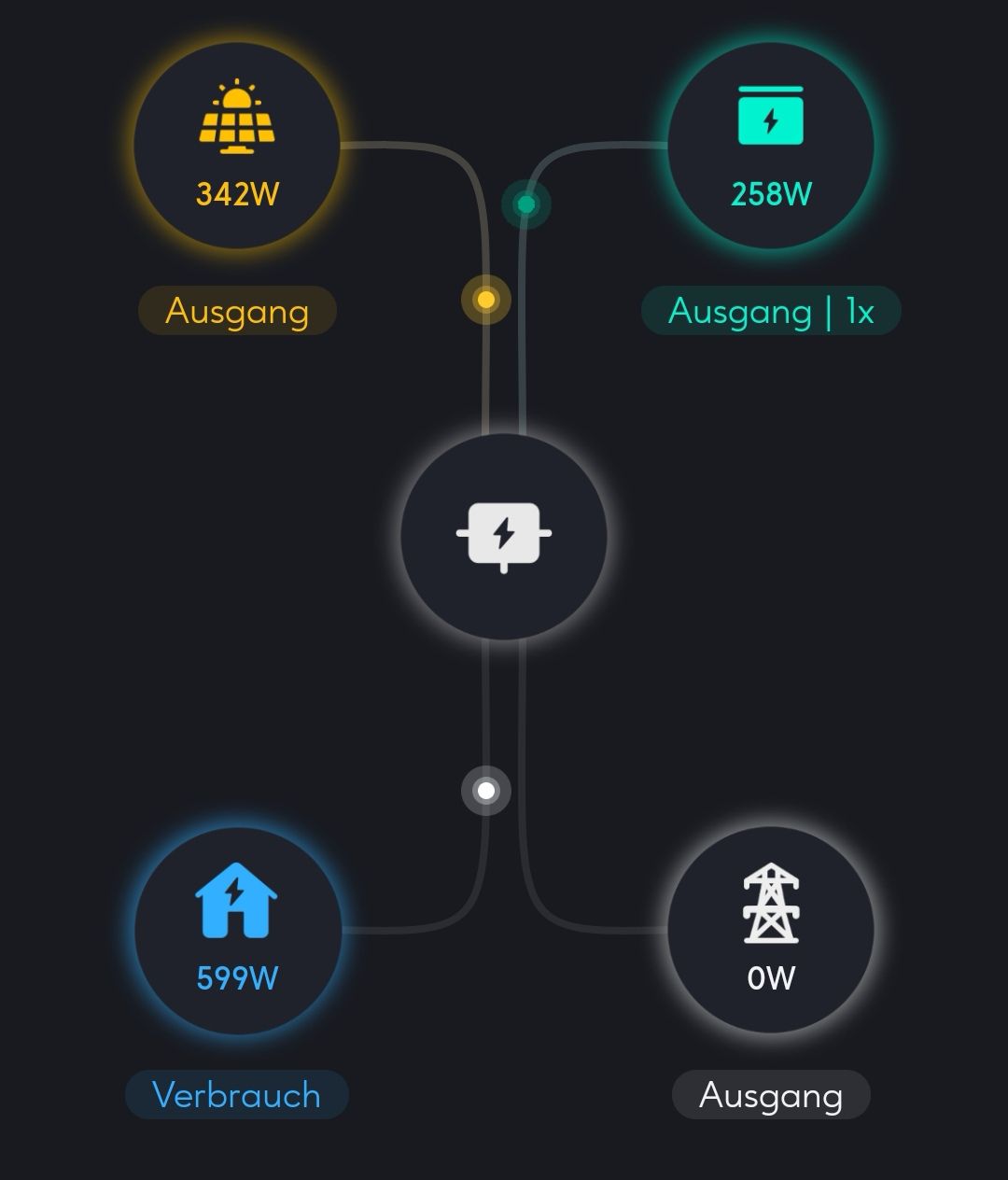
Task: Open the power grid node showing 0W
Action: pyautogui.click(x=770, y=930)
